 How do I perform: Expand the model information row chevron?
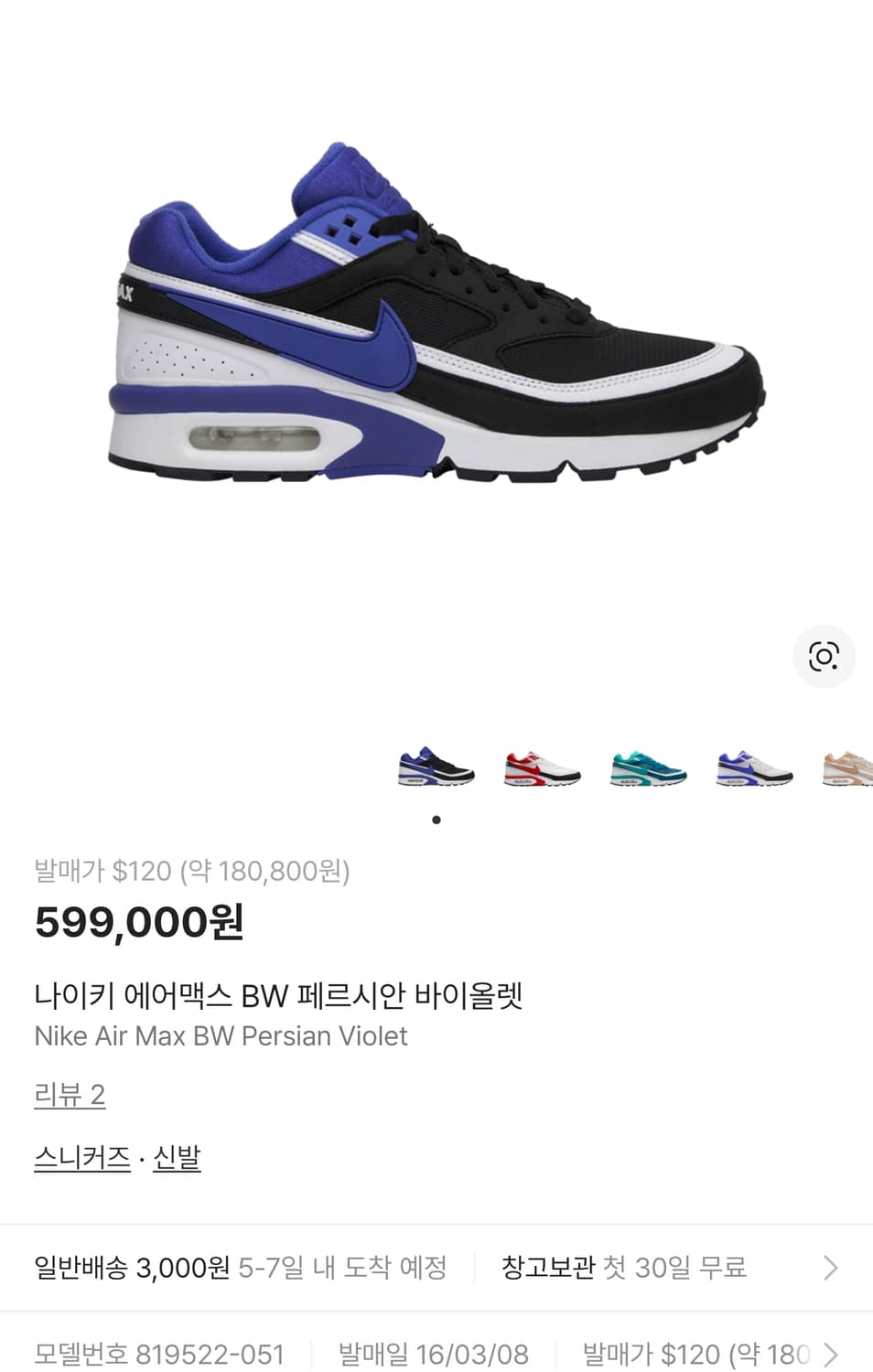[834, 1354]
